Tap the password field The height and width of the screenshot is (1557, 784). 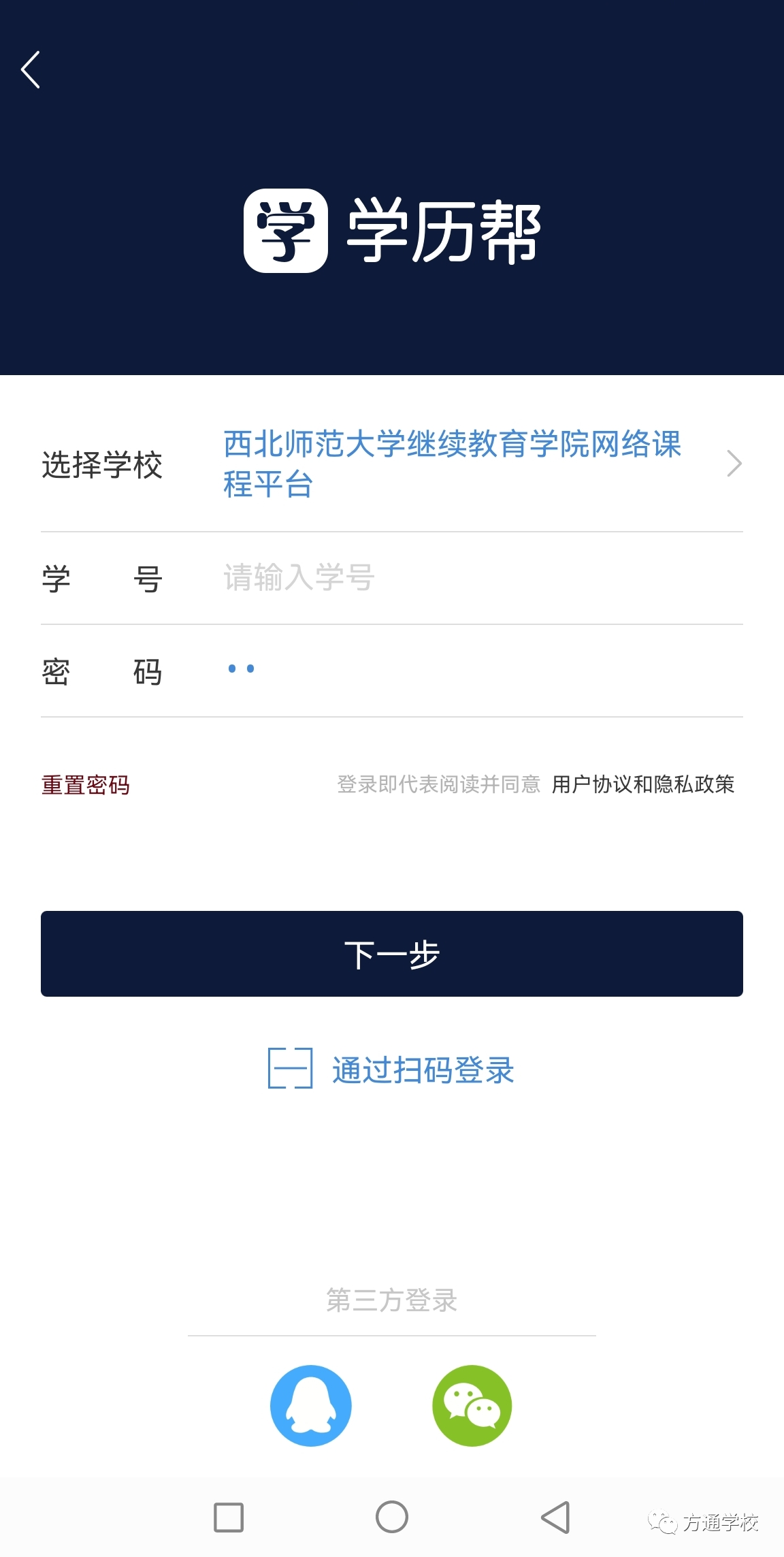point(476,671)
